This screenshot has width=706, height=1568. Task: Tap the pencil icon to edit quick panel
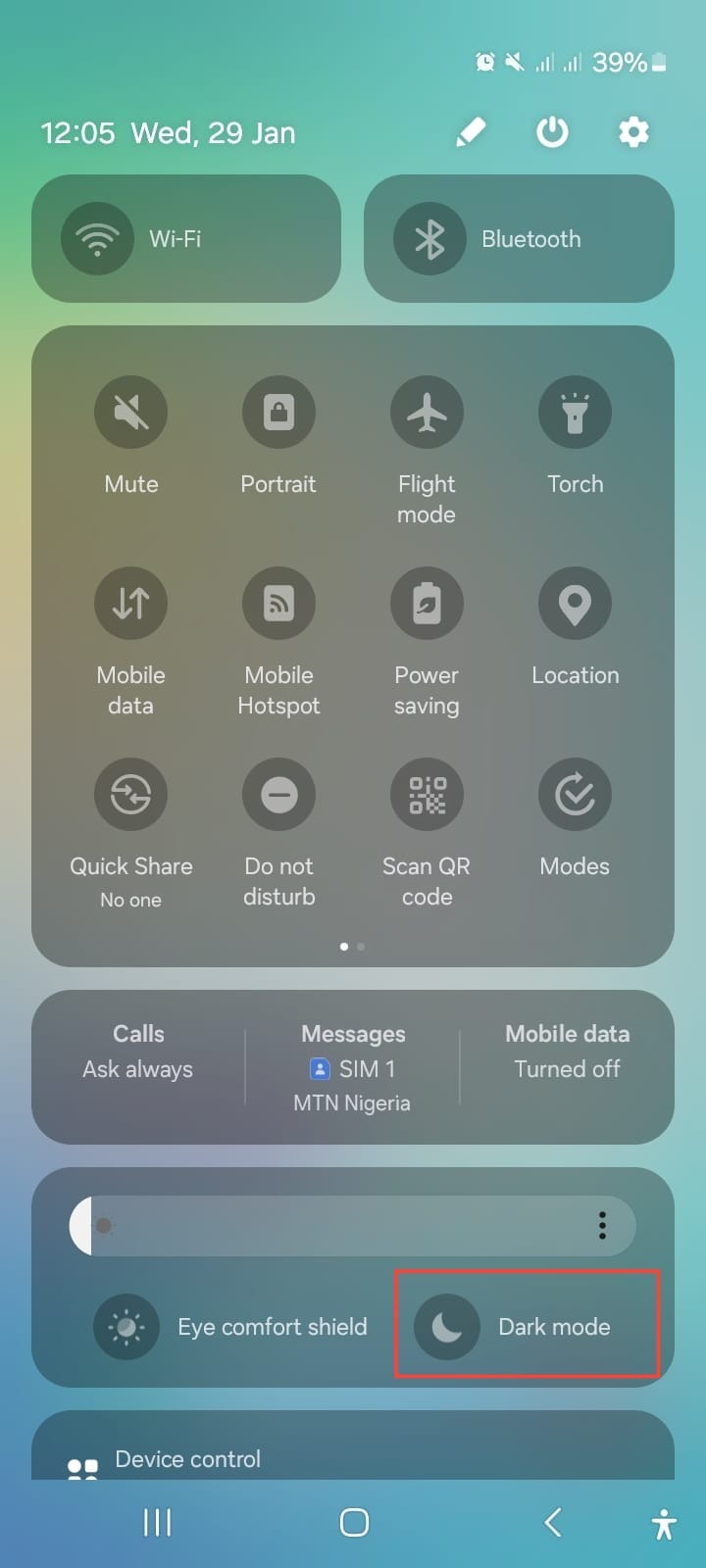coord(472,132)
